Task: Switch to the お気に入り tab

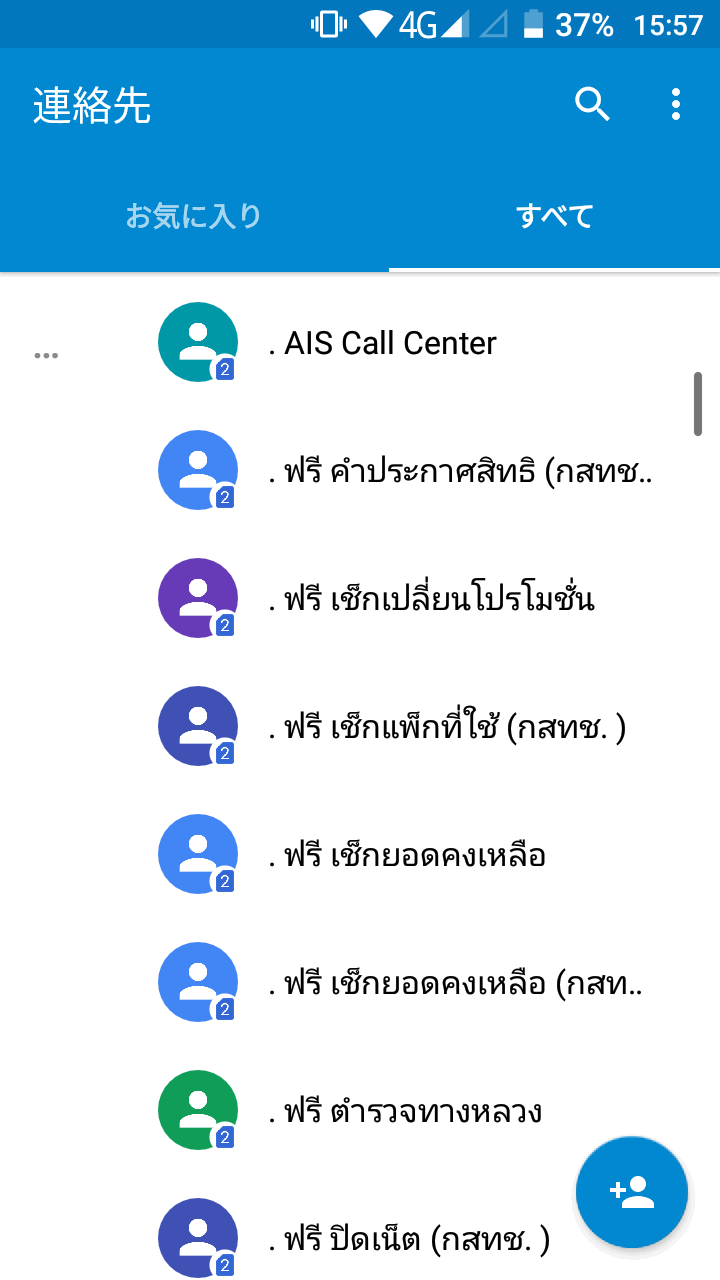Action: (194, 216)
